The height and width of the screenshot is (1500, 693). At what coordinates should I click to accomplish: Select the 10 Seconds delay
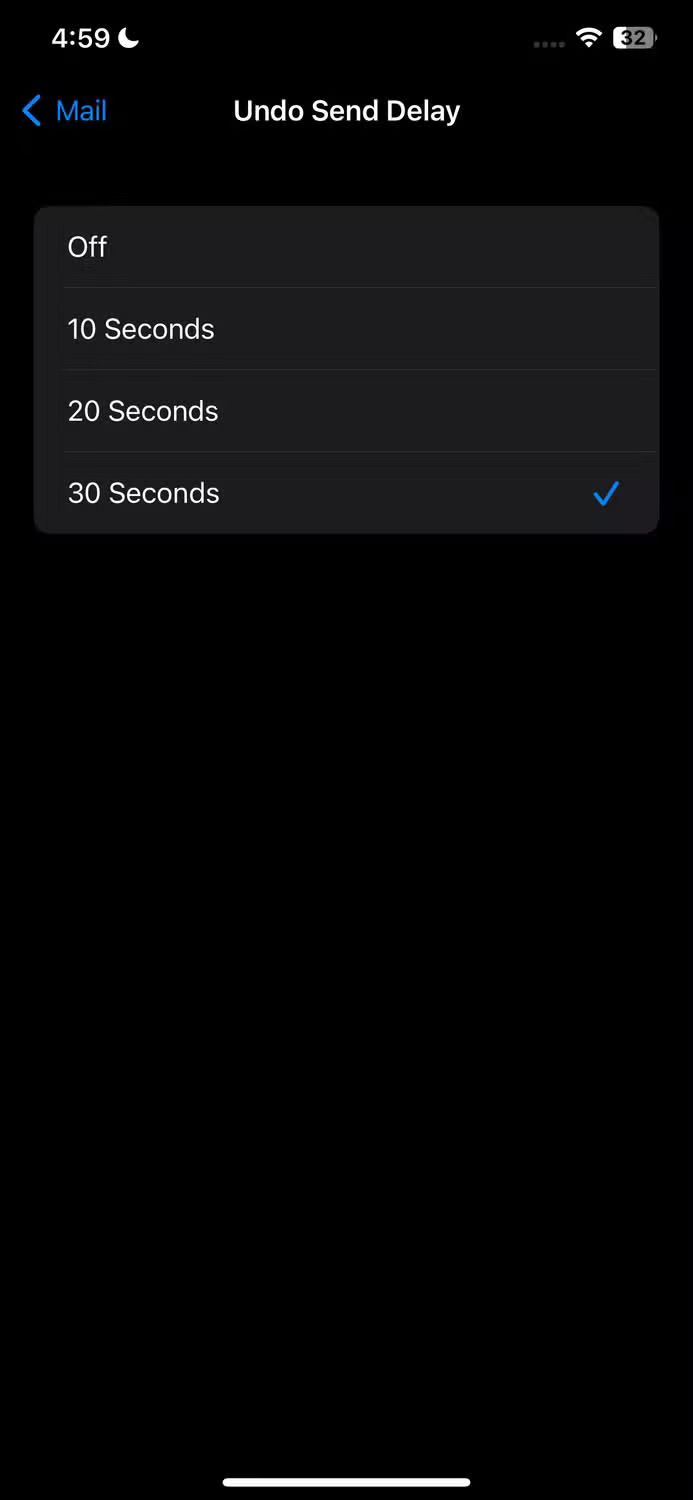coord(346,329)
